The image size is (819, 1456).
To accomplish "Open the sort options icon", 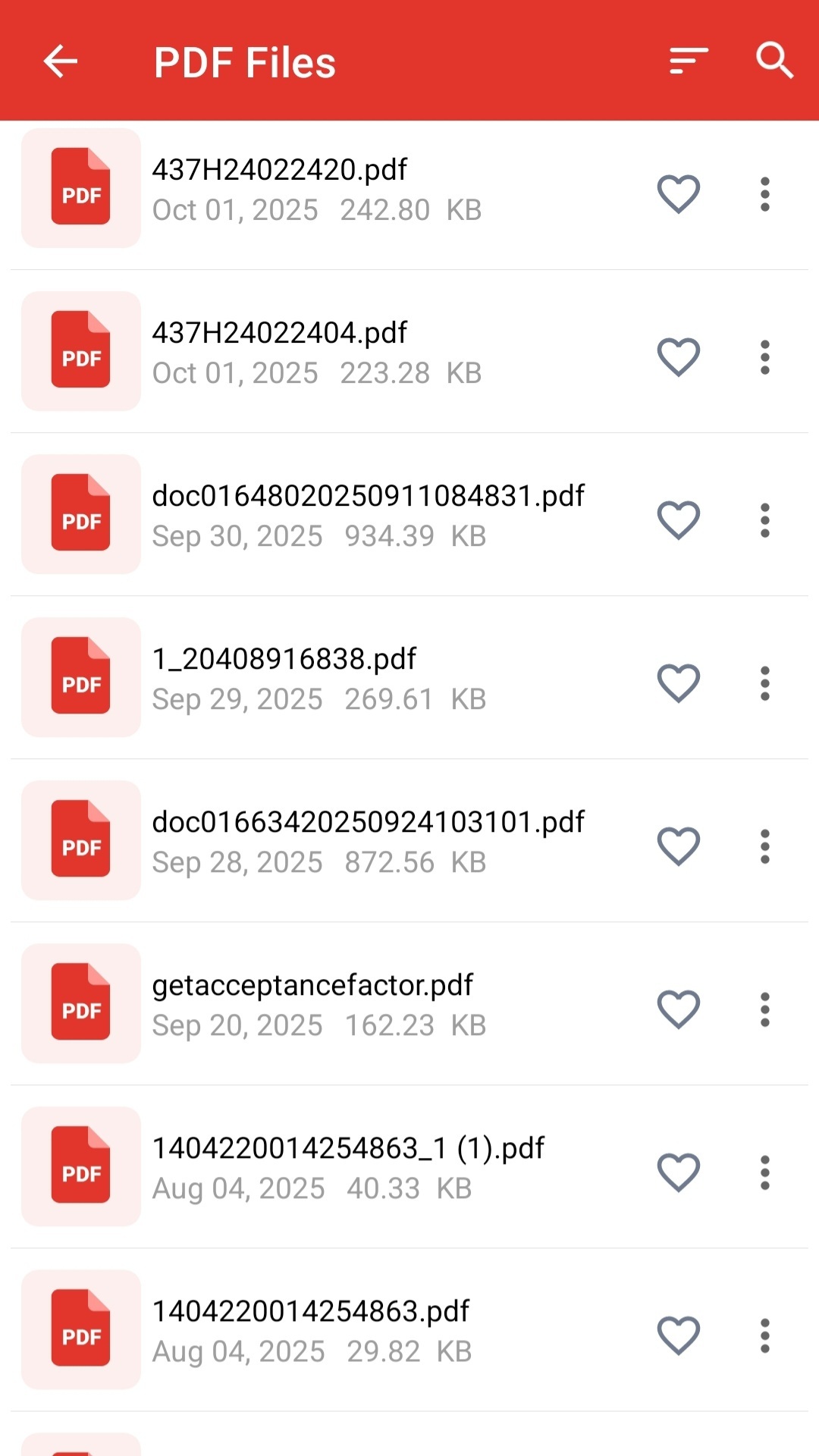I will [687, 61].
